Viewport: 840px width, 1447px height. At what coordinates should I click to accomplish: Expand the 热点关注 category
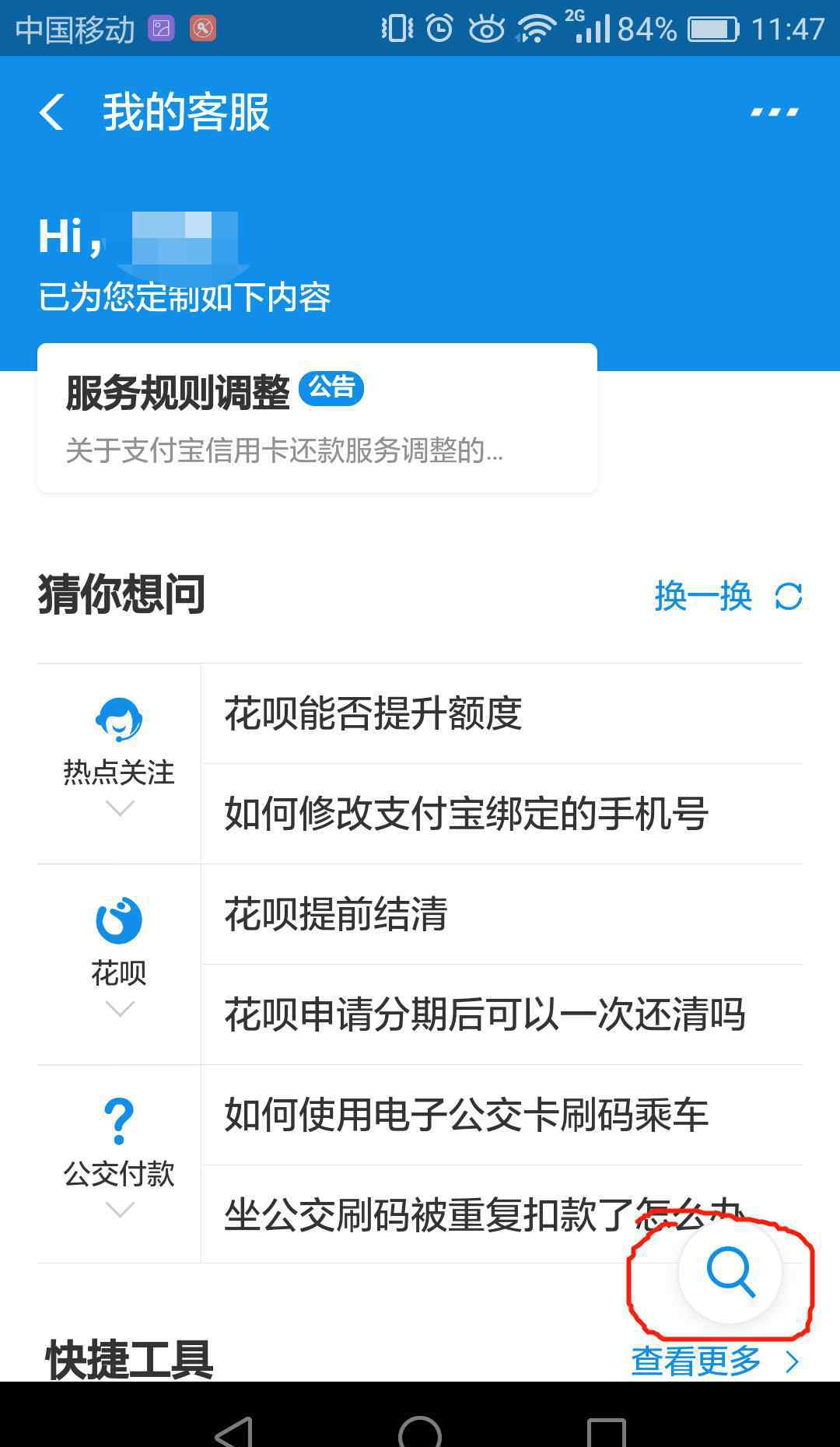tap(119, 763)
